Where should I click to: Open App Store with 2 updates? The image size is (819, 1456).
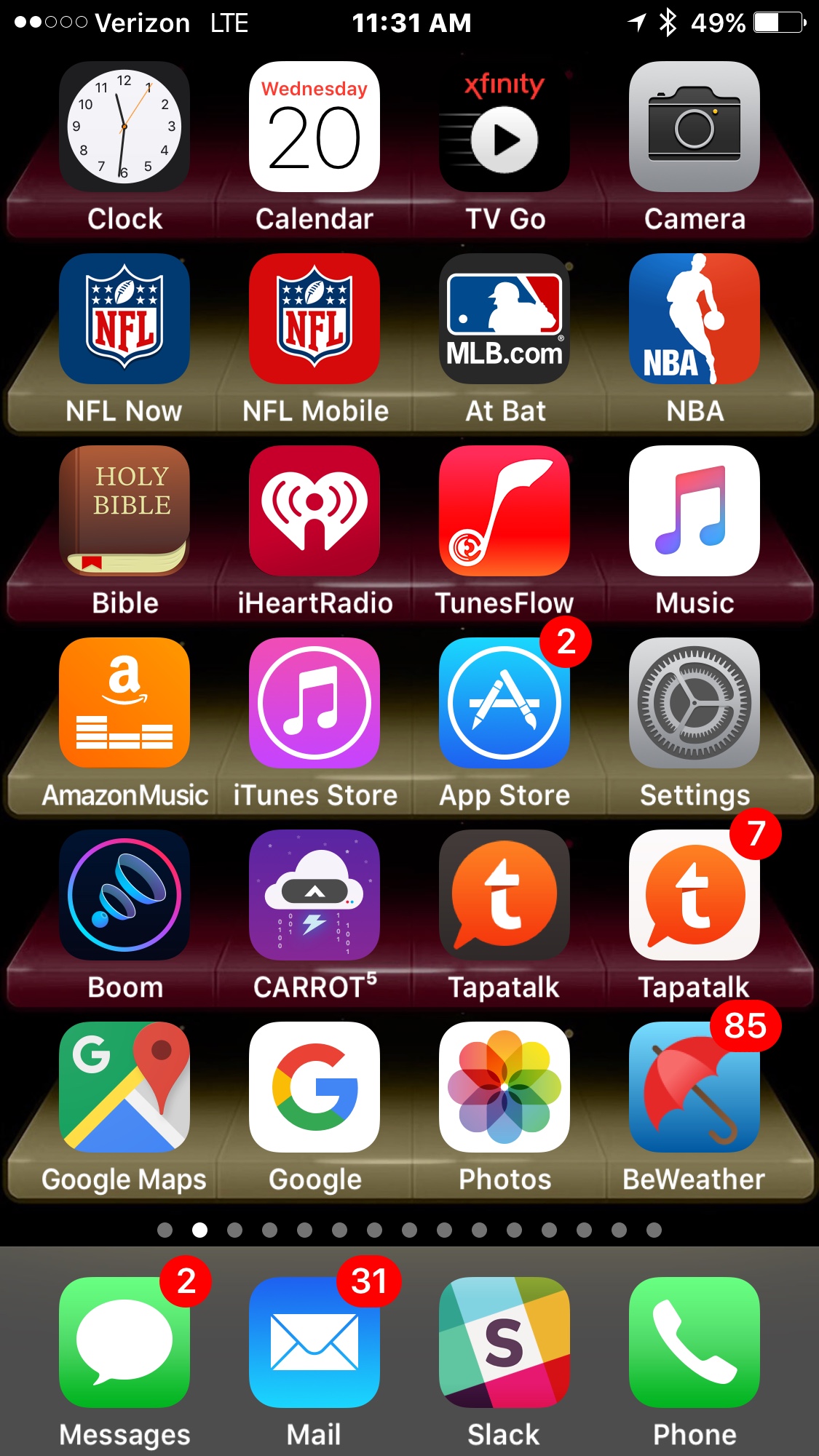click(505, 703)
